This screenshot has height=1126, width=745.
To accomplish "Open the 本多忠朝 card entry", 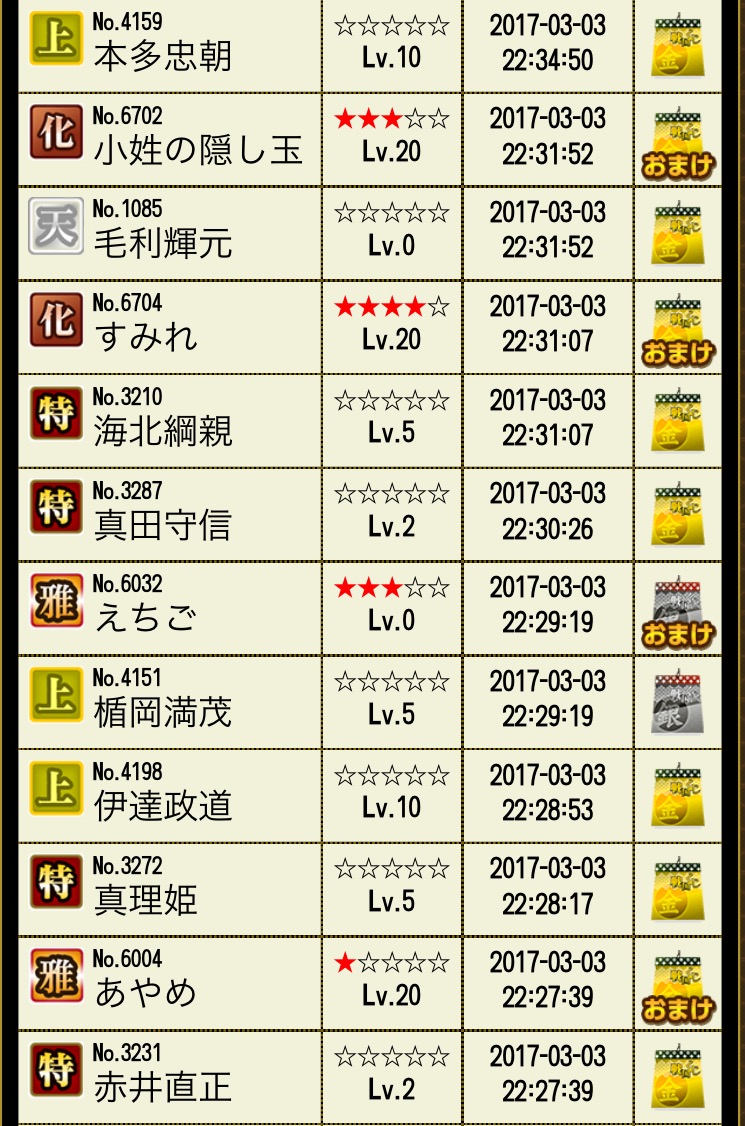I will click(162, 56).
